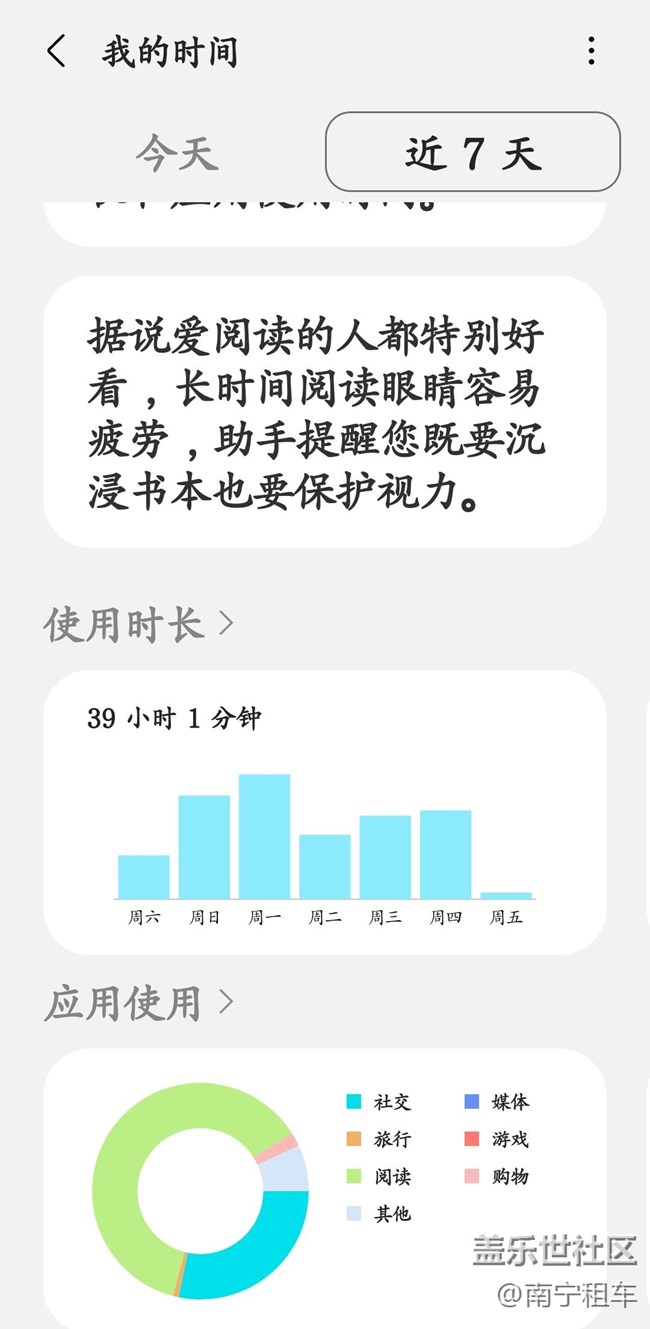Open 使用时长 details
650x1329 pixels.
click(139, 625)
